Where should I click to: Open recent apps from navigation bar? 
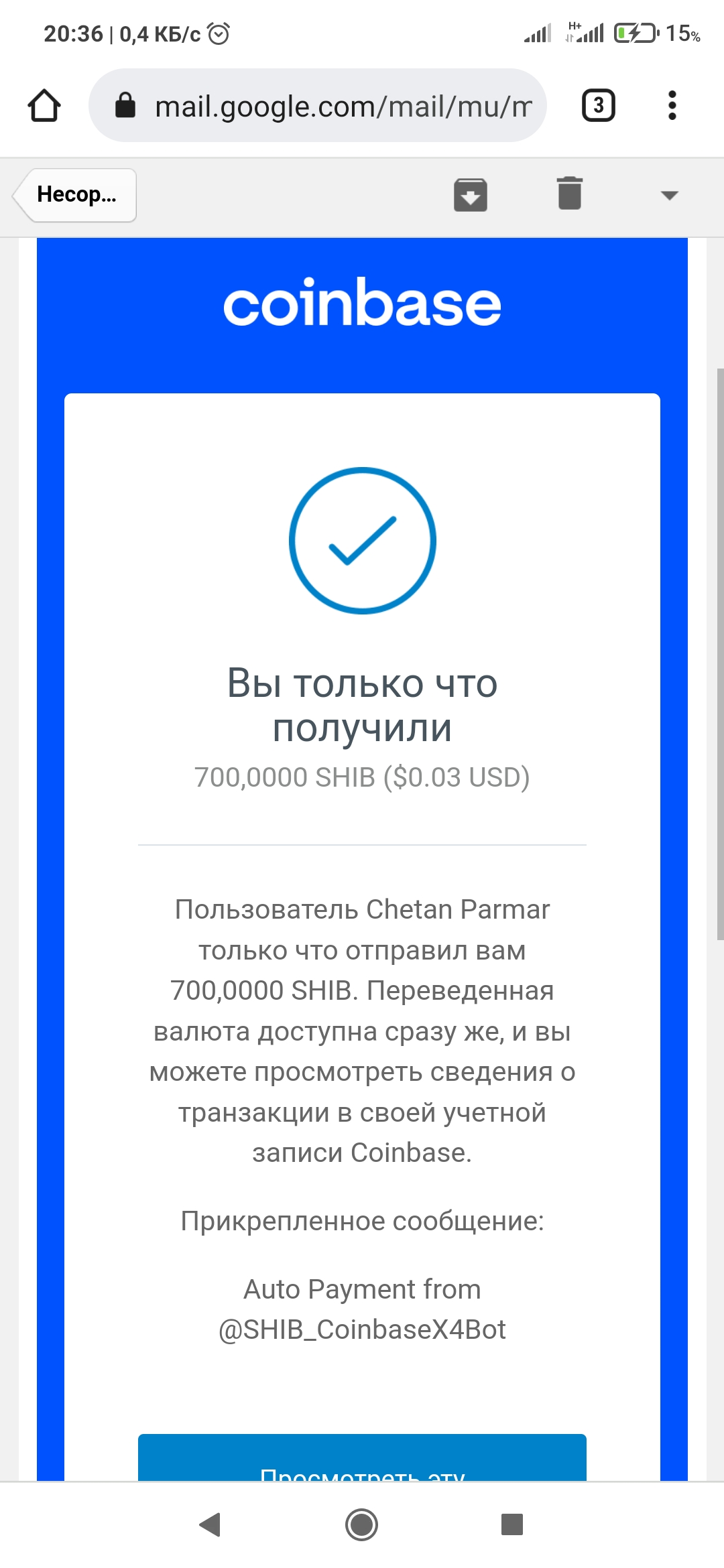click(x=512, y=1524)
